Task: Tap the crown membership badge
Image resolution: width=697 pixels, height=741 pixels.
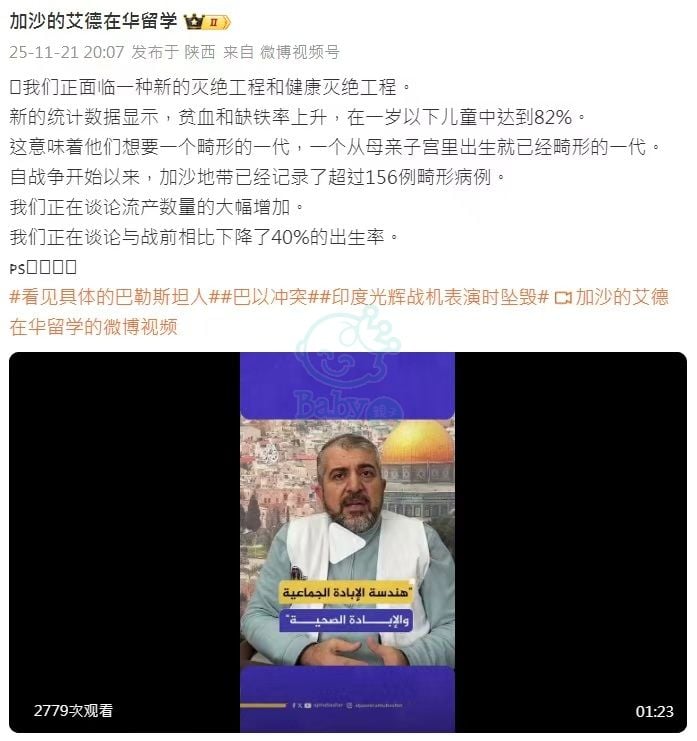Action: [208, 21]
